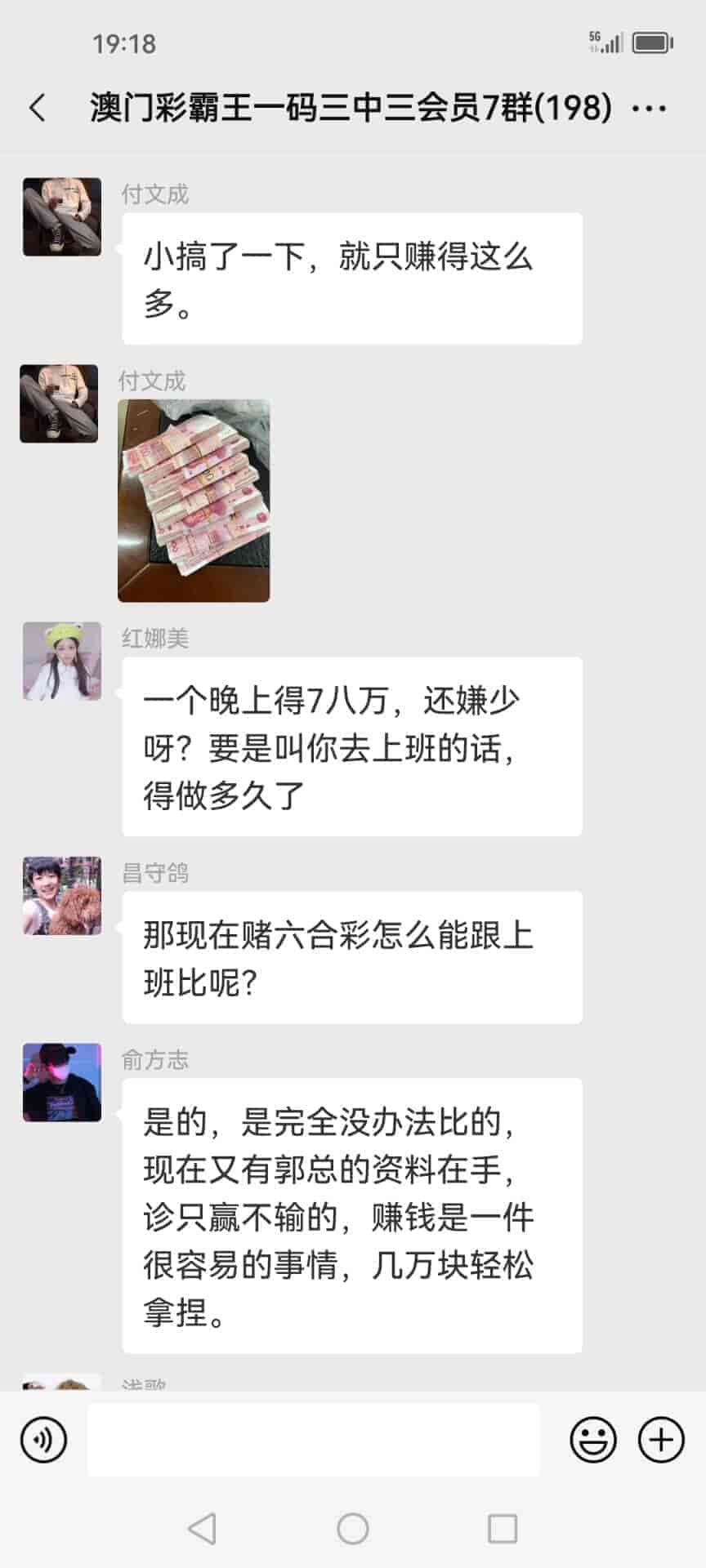Open the emoji picker

tap(593, 1440)
